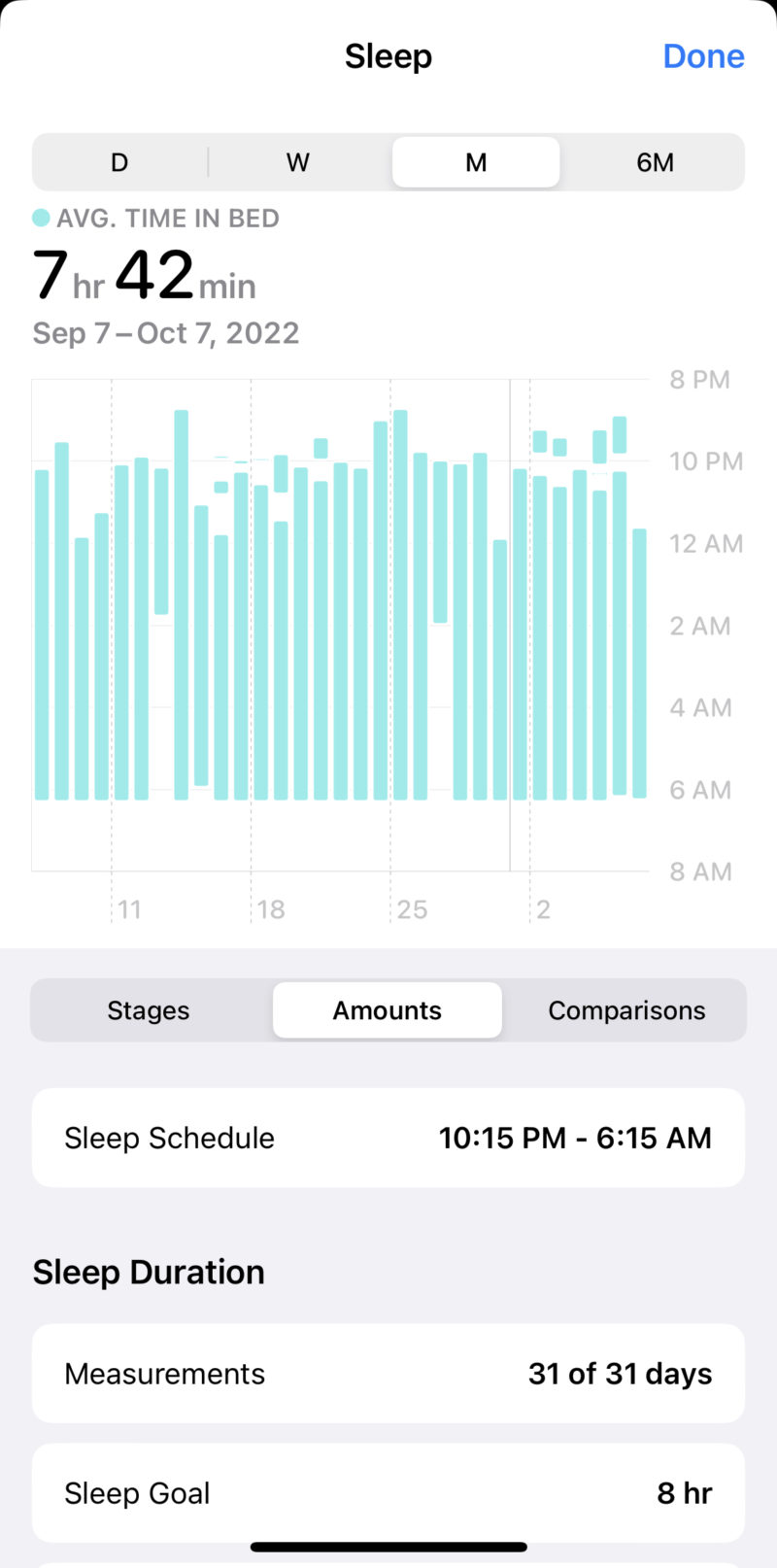The height and width of the screenshot is (1568, 777).
Task: Tap the Sleep title at the top
Action: [388, 56]
